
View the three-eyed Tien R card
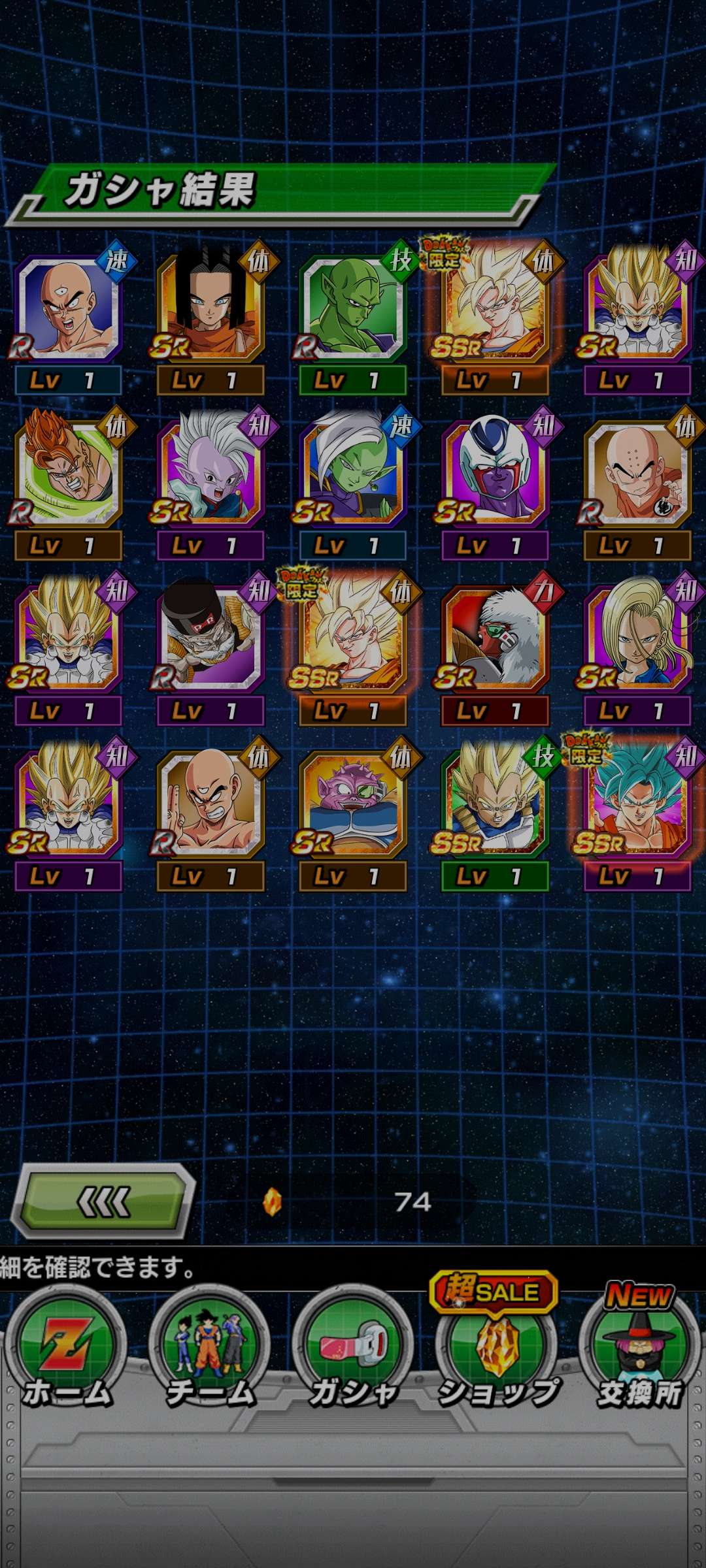click(68, 308)
